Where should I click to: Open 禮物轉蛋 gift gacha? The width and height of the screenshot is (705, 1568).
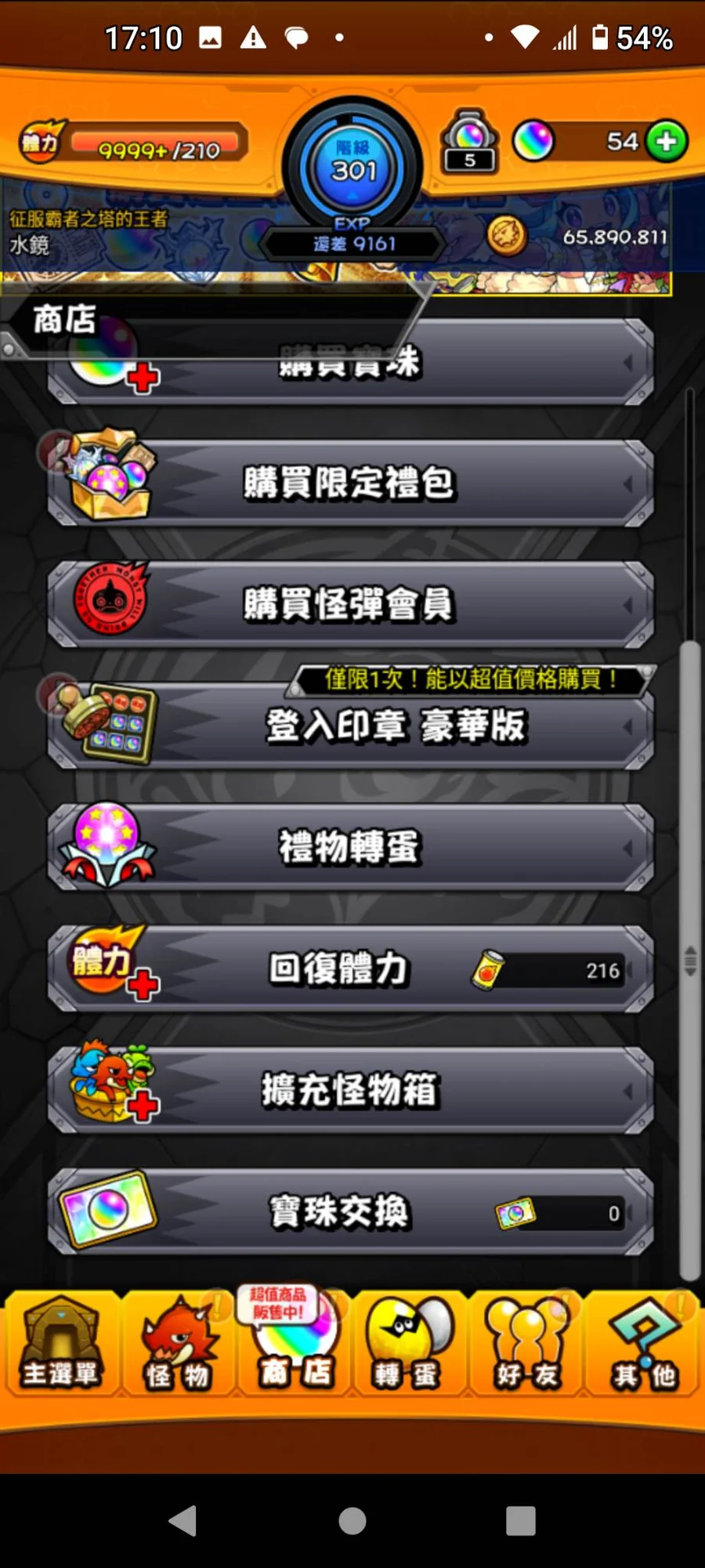point(350,847)
